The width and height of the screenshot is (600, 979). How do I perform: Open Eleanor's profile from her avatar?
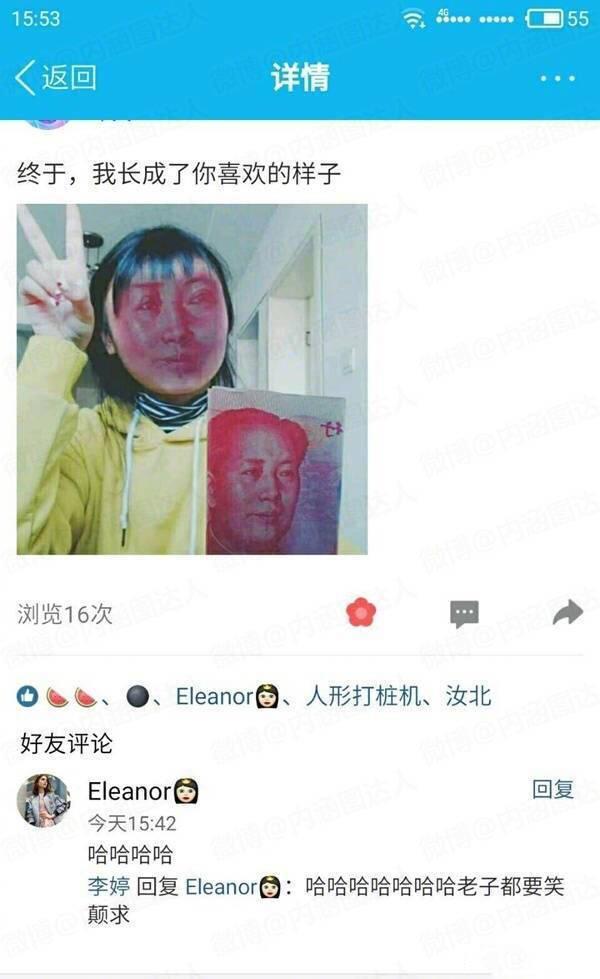(x=44, y=800)
